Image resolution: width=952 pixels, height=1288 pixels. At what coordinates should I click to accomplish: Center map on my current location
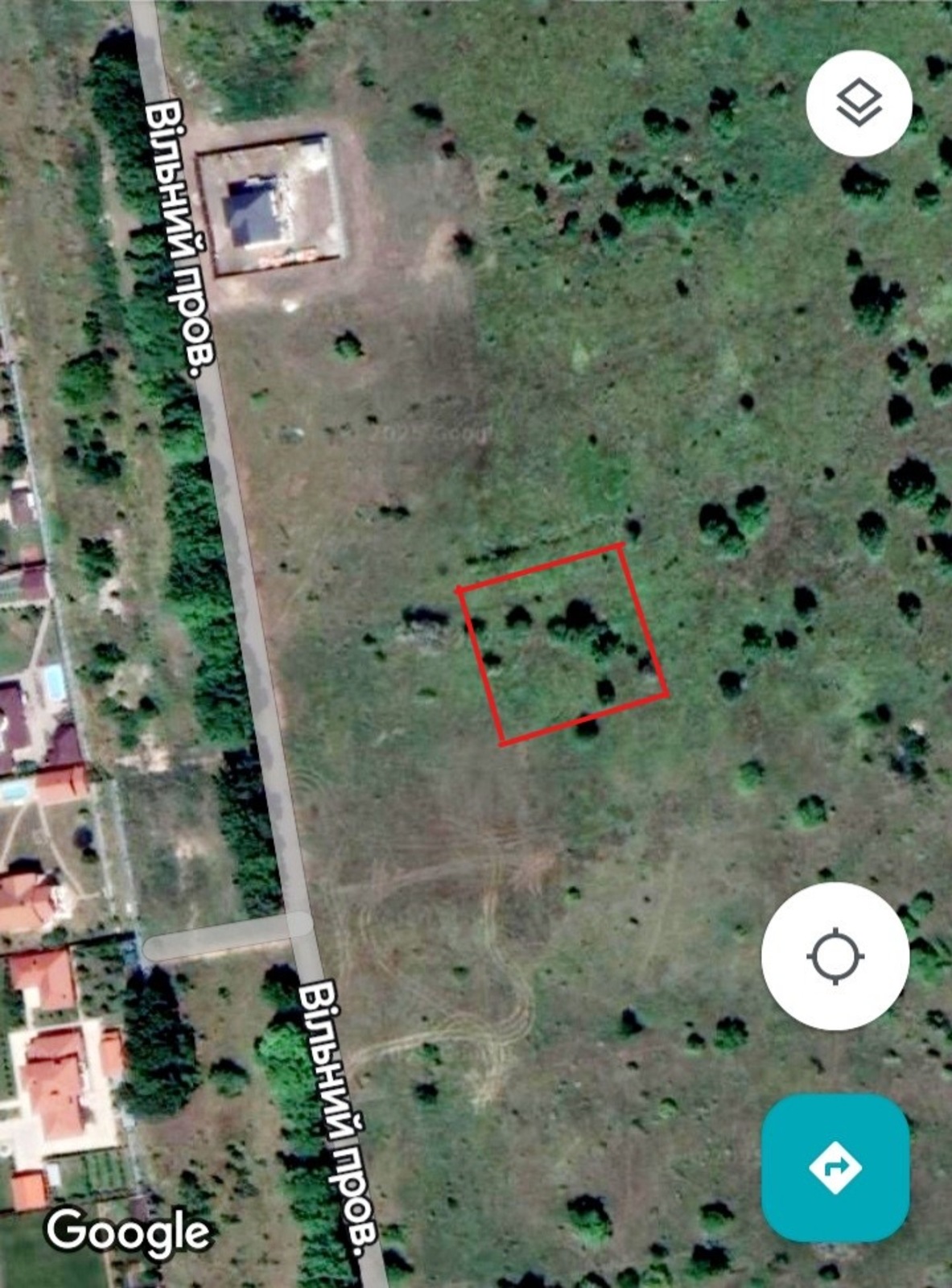click(835, 956)
